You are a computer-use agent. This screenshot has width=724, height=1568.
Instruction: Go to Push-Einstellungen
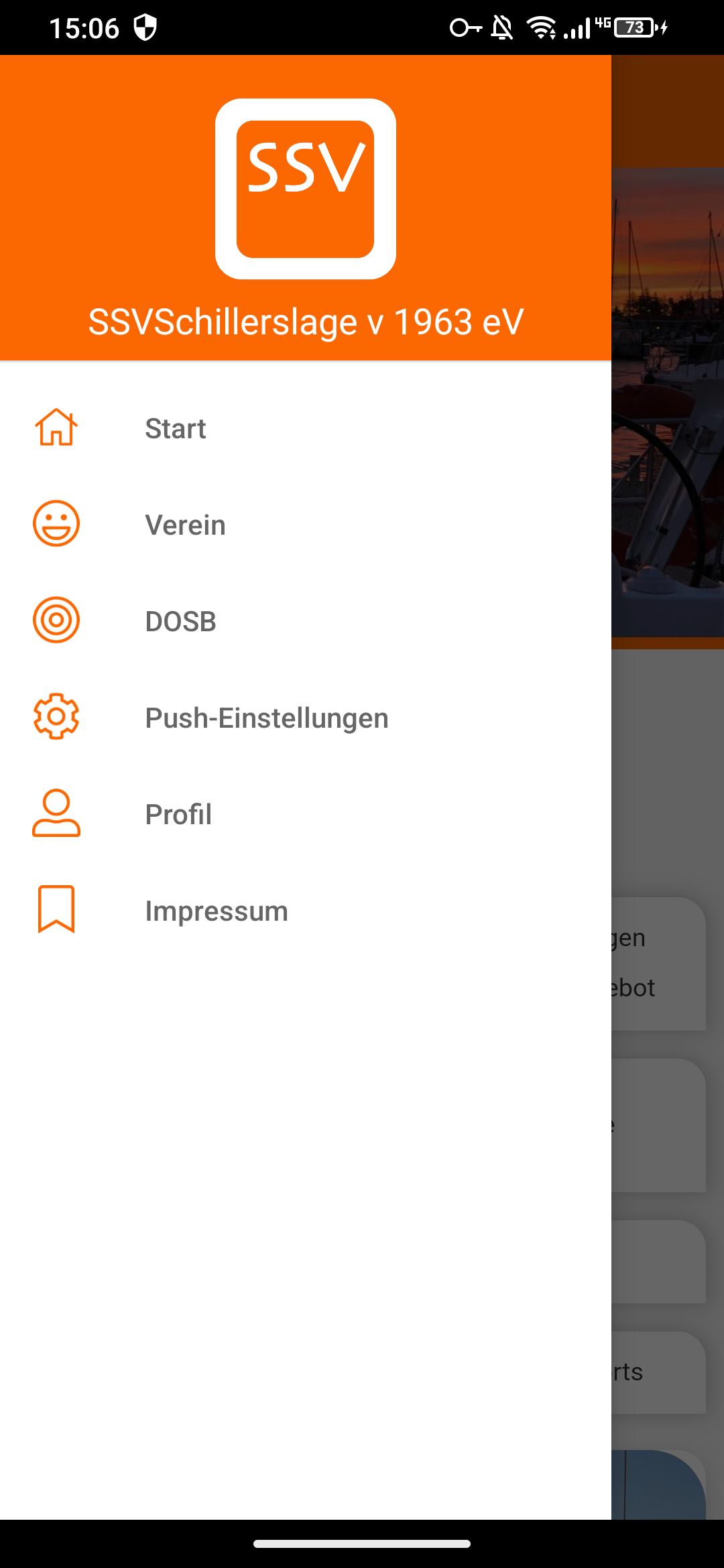[306, 718]
